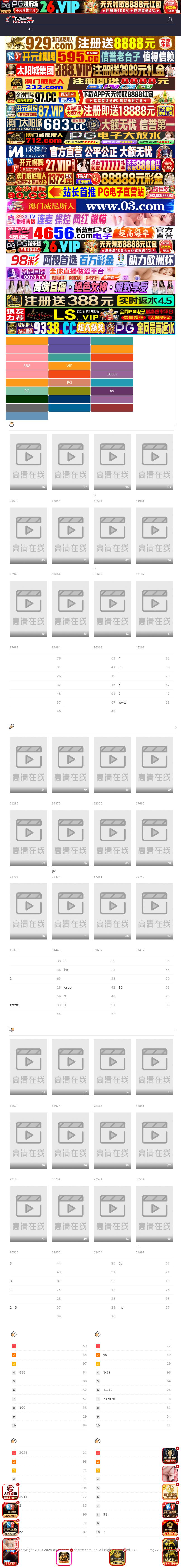181x1568 pixels.
Task: Select the dark AV category button
Action: pos(112,391)
